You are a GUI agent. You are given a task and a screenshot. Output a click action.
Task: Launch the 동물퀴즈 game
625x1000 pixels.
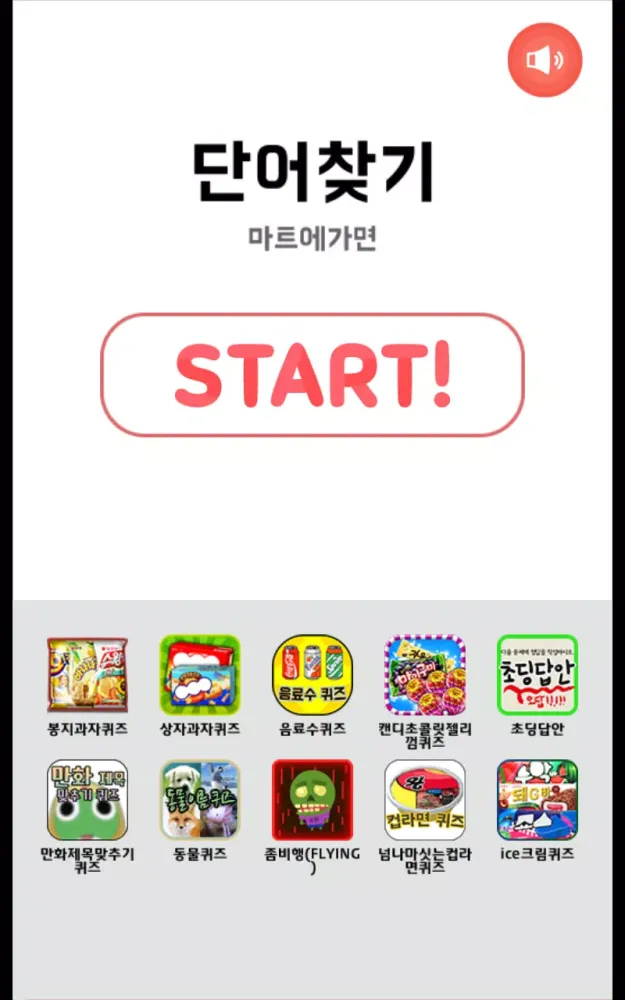tap(200, 800)
